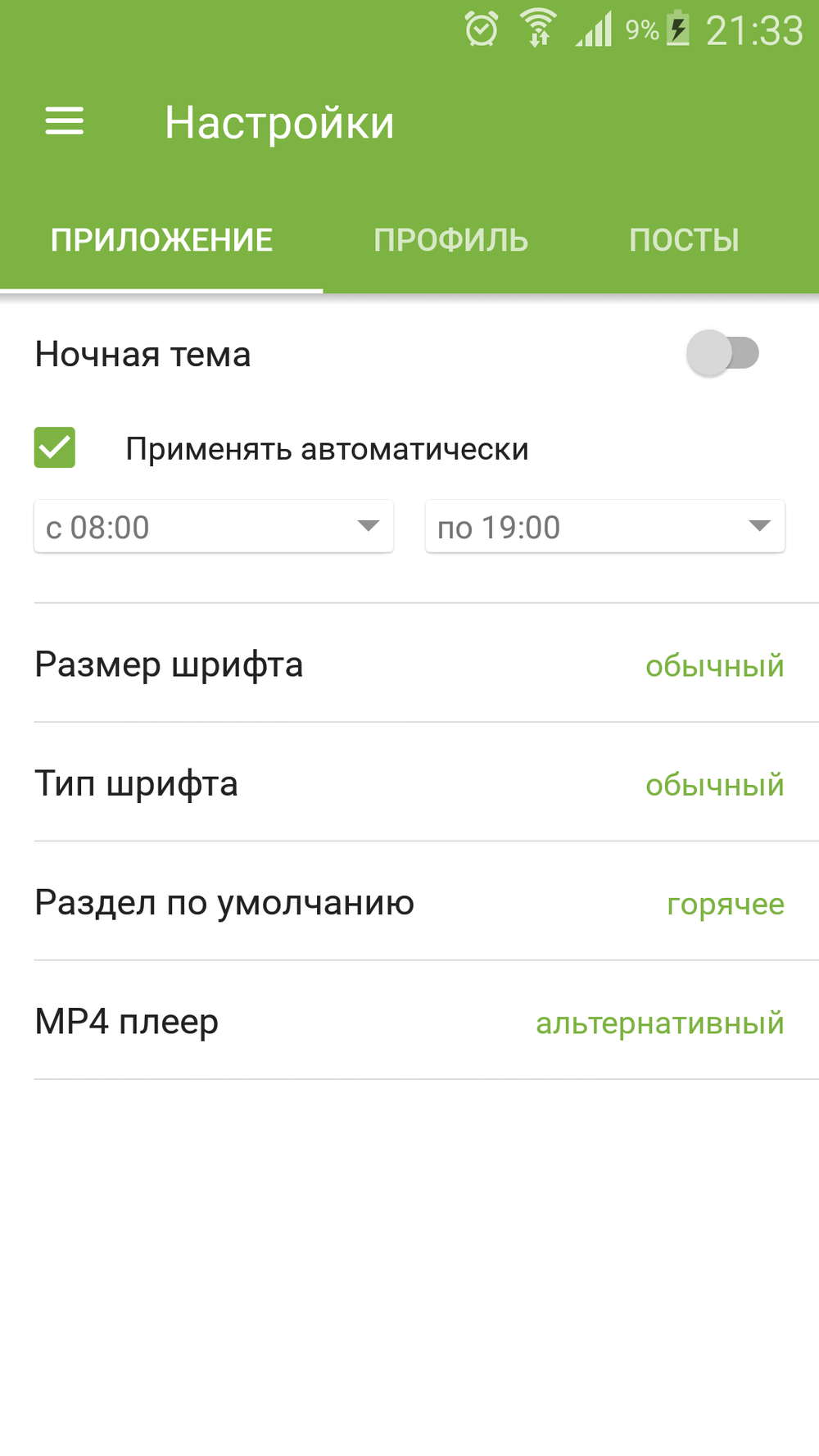Open the Тип шрифта setting
Screen dimensions: 819x1456
coord(409,783)
